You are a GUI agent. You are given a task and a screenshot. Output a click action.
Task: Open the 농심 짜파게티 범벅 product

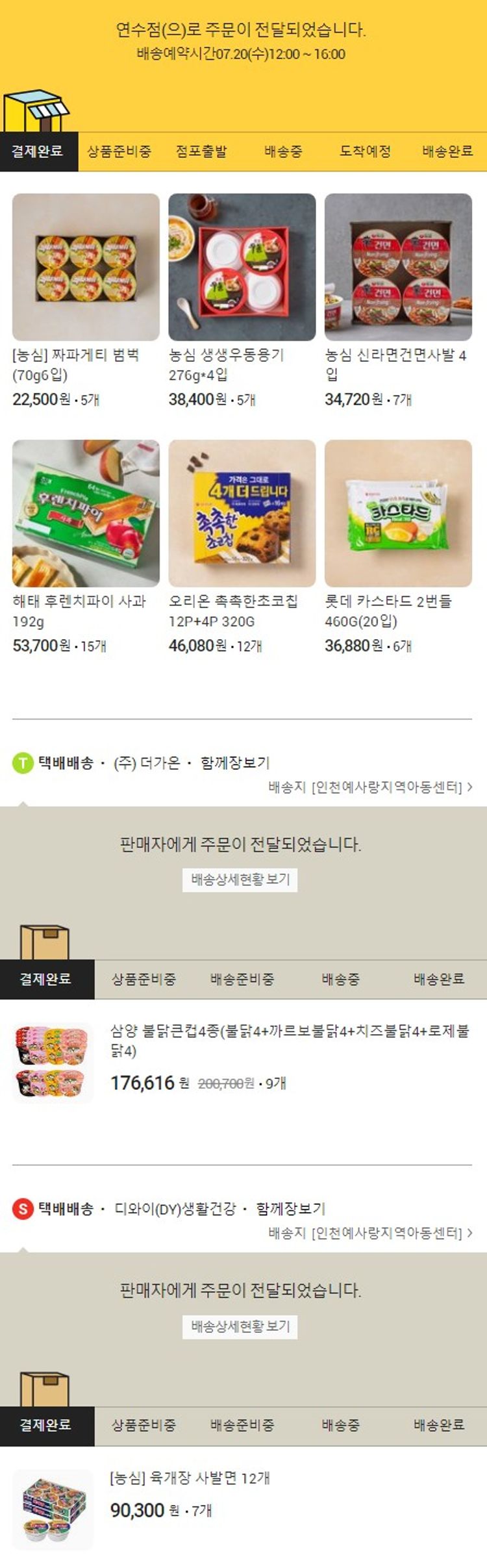(x=86, y=267)
